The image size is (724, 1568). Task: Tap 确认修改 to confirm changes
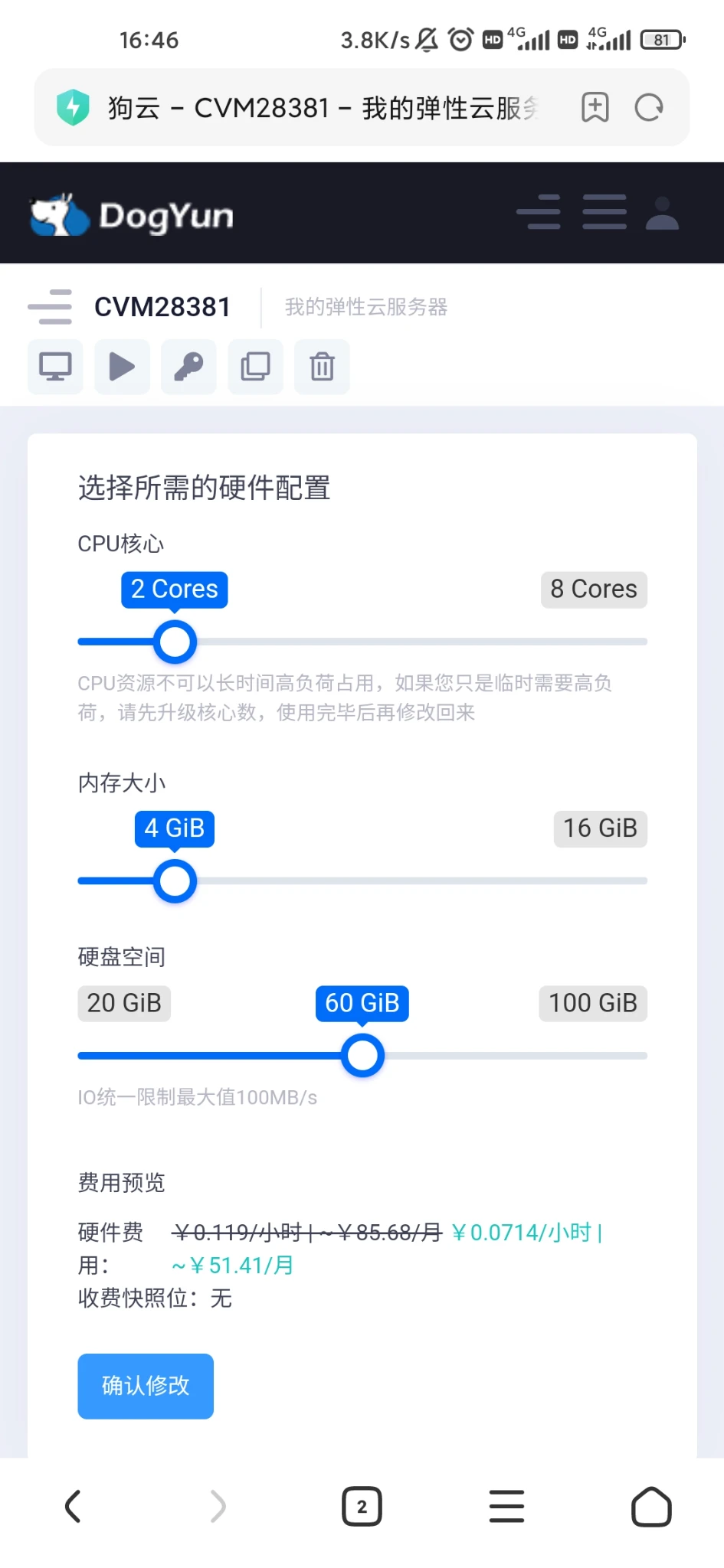[x=146, y=1386]
